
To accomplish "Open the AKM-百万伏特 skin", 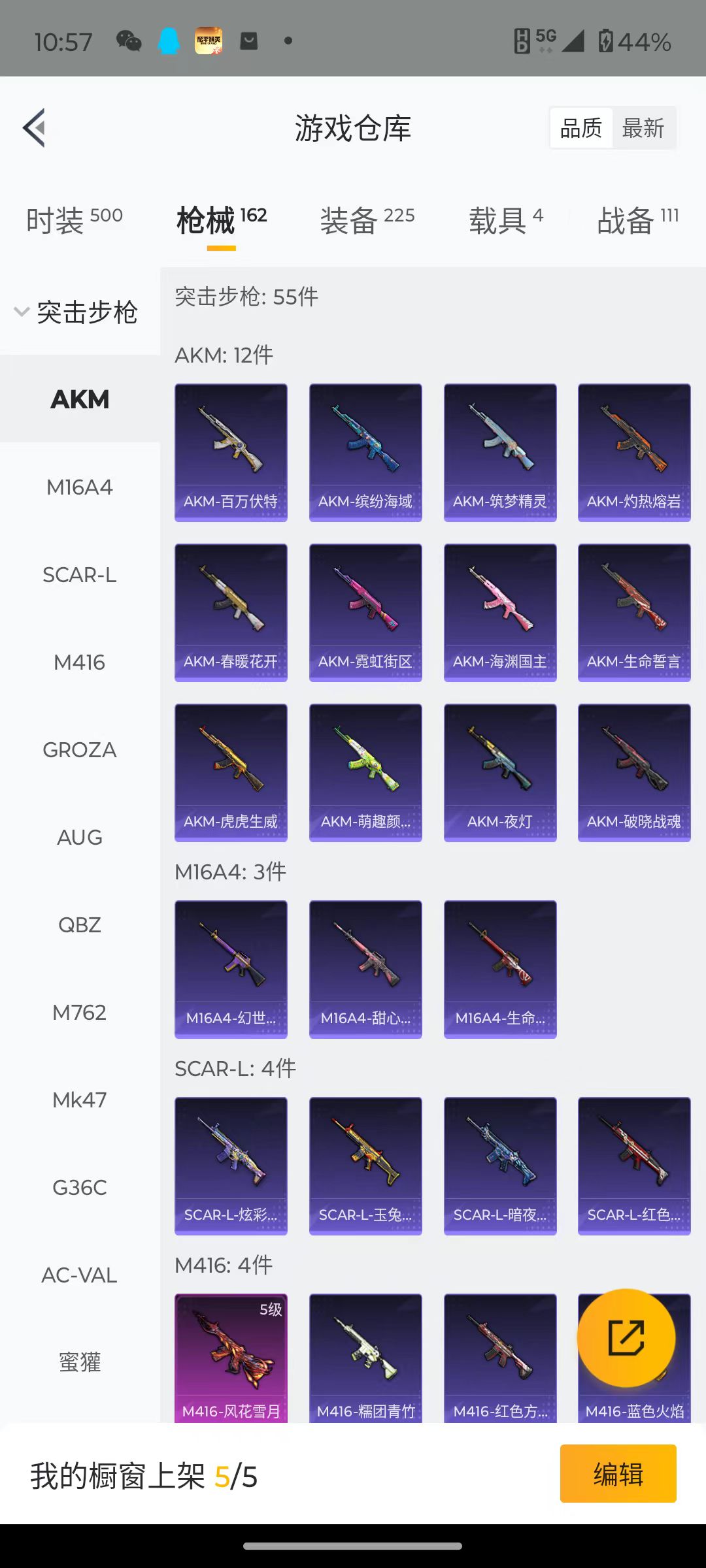I will pos(231,452).
